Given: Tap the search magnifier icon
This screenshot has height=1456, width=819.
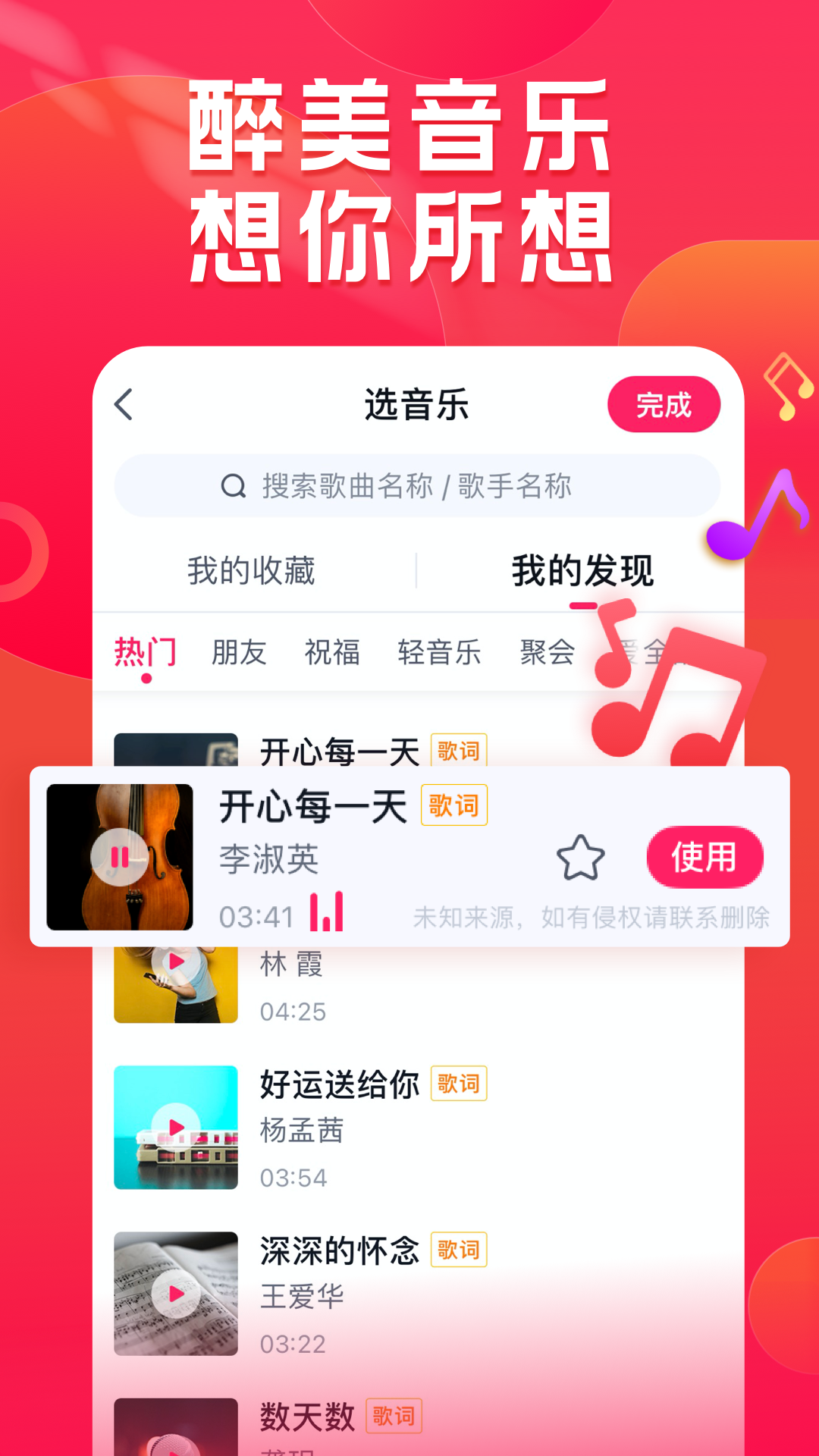Looking at the screenshot, I should tap(232, 485).
